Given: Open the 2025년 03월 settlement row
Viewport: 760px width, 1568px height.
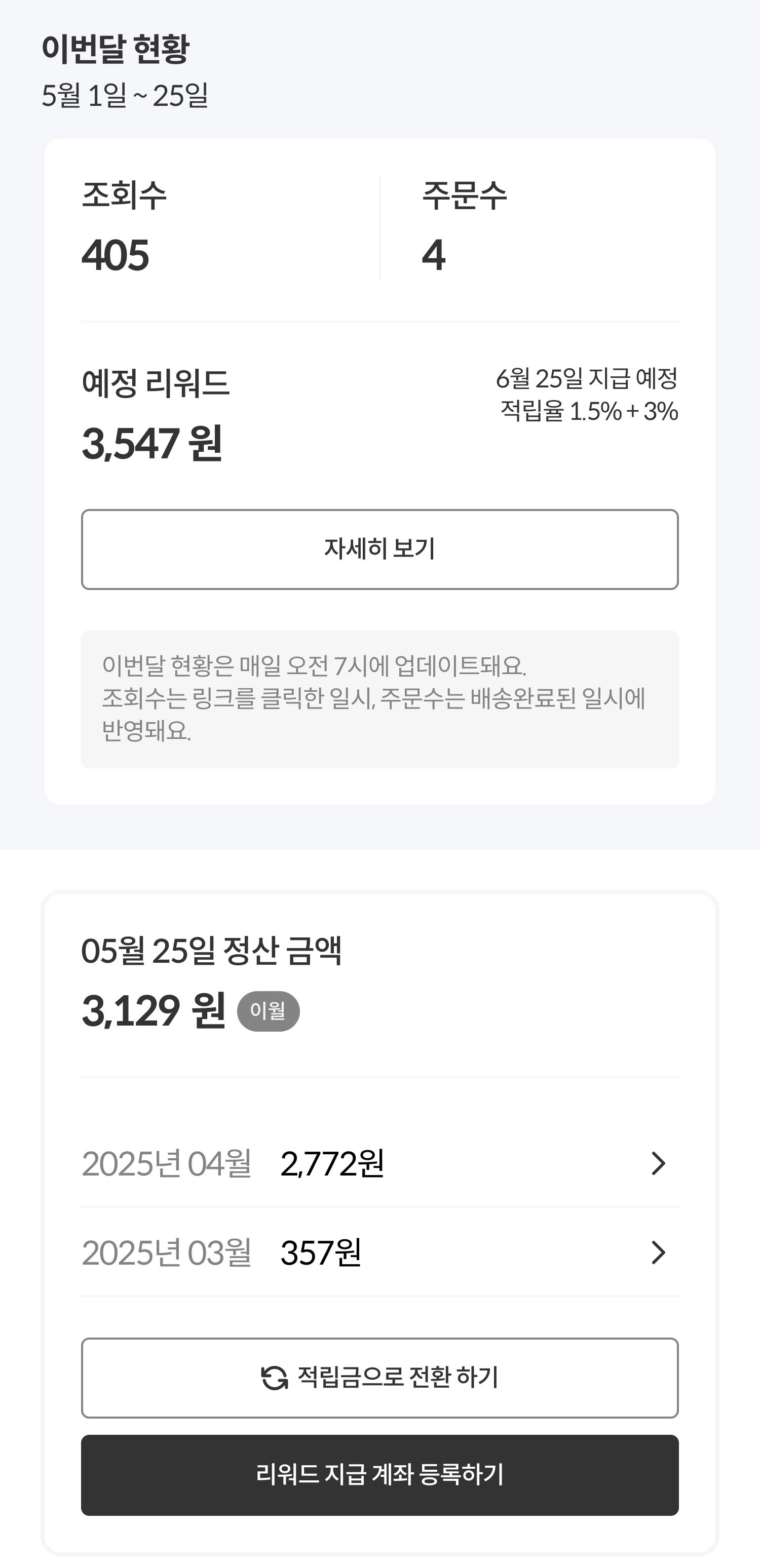Looking at the screenshot, I should (379, 1252).
